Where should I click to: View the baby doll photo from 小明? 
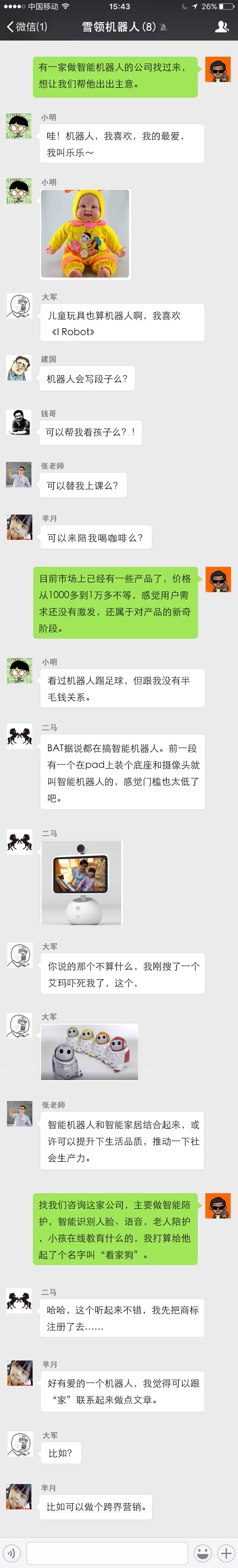click(x=85, y=234)
